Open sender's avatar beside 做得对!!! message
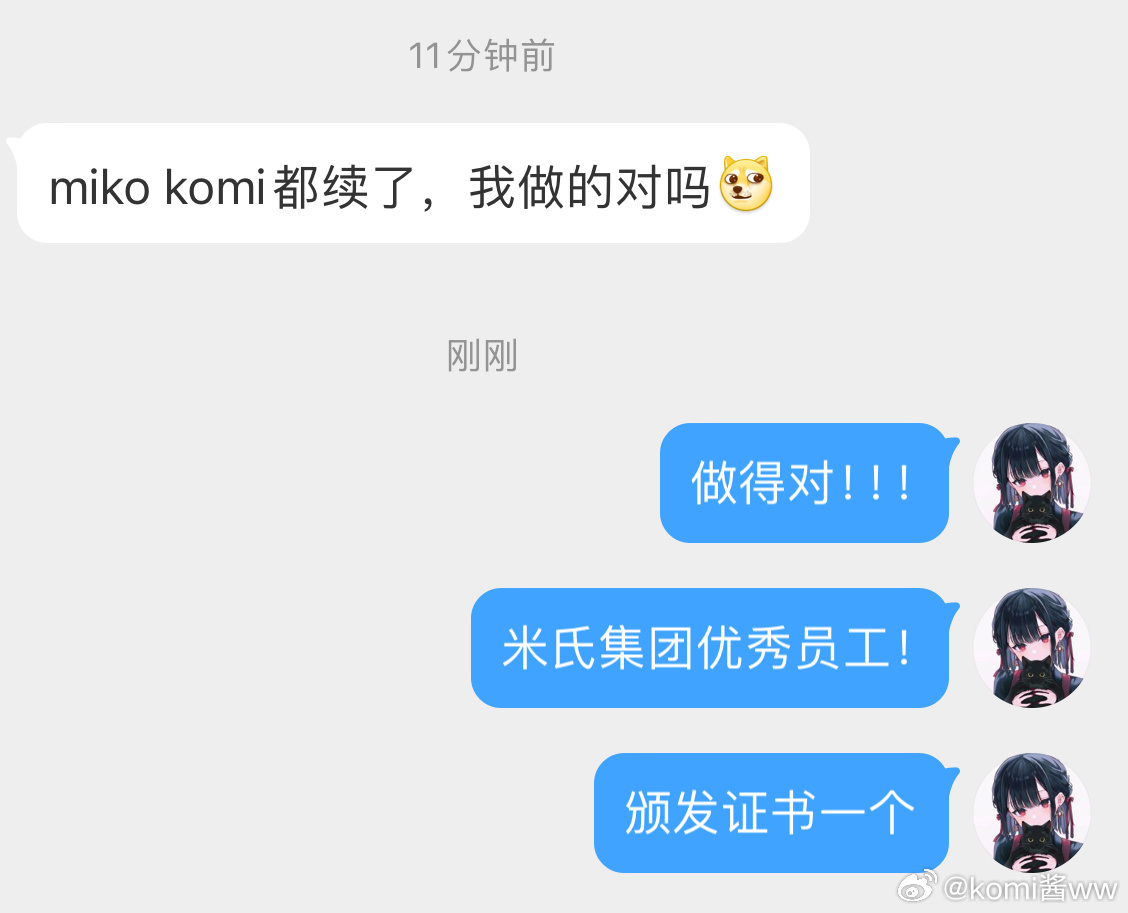The height and width of the screenshot is (913, 1128). pyautogui.click(x=1031, y=482)
